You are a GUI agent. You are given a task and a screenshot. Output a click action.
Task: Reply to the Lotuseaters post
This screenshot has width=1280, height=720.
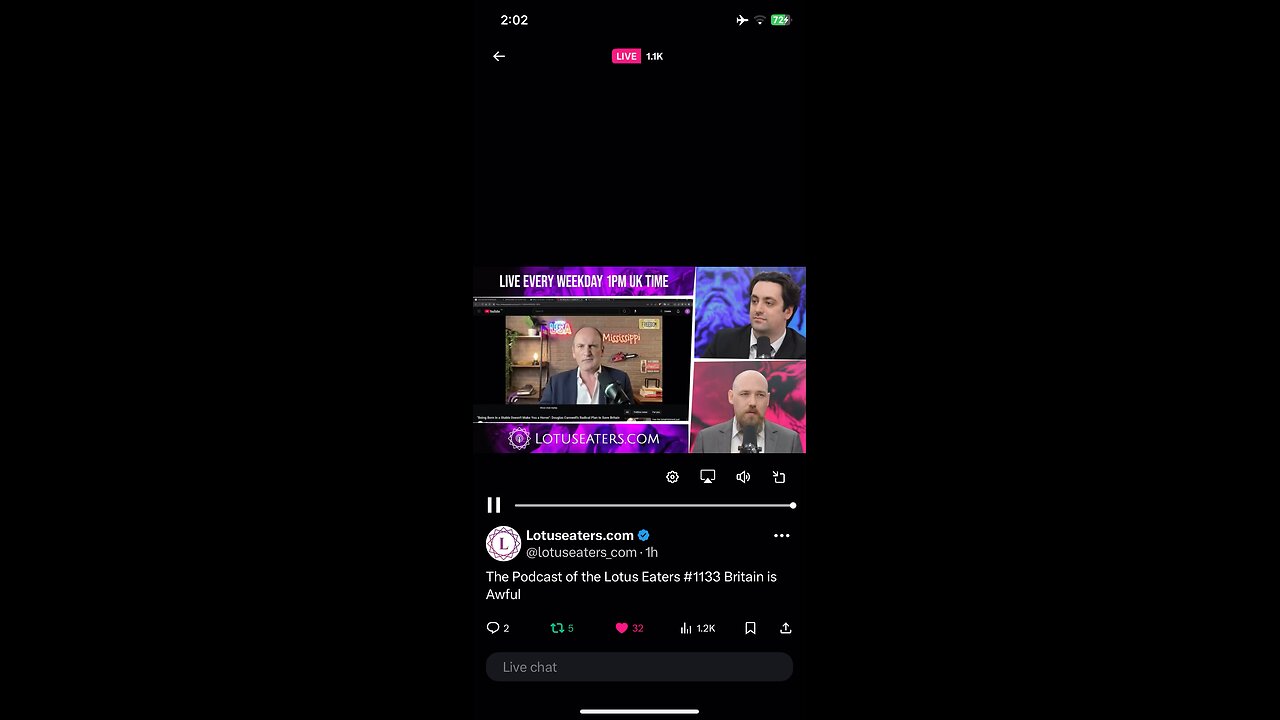click(x=493, y=628)
